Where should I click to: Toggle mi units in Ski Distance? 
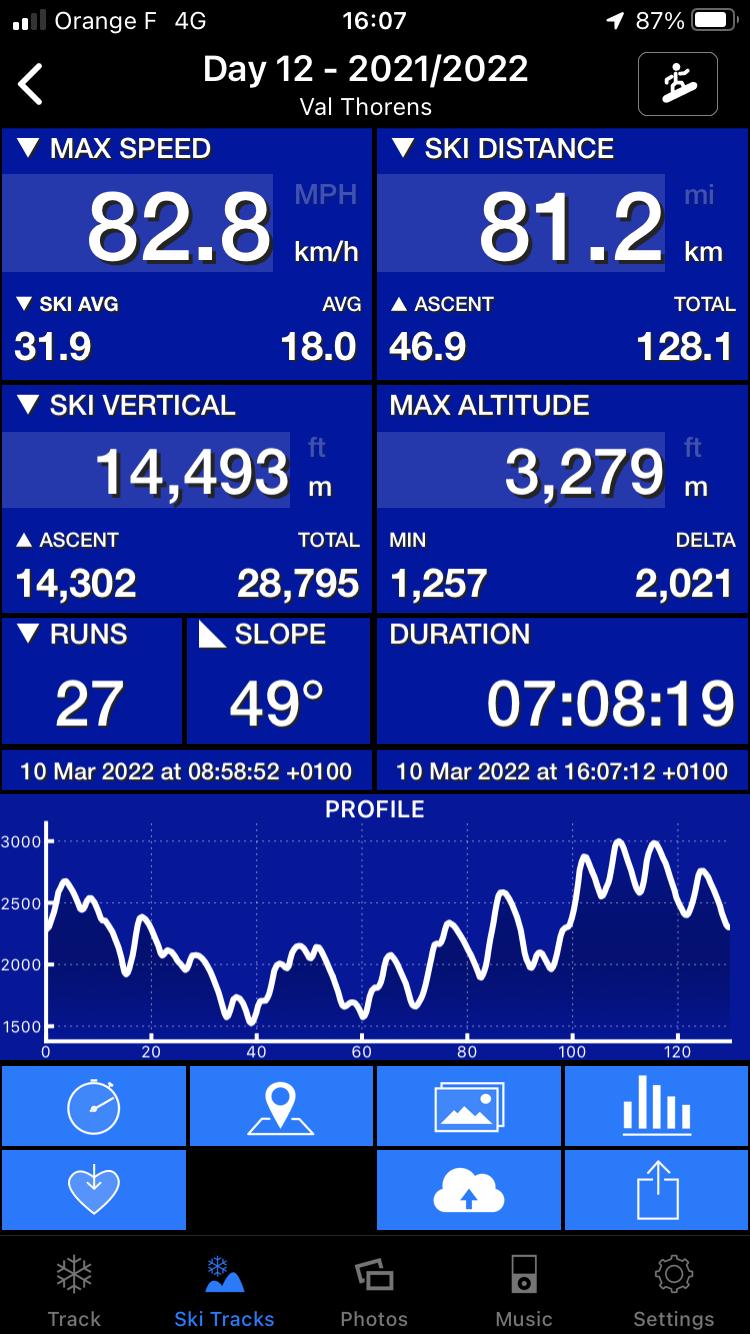coord(700,194)
